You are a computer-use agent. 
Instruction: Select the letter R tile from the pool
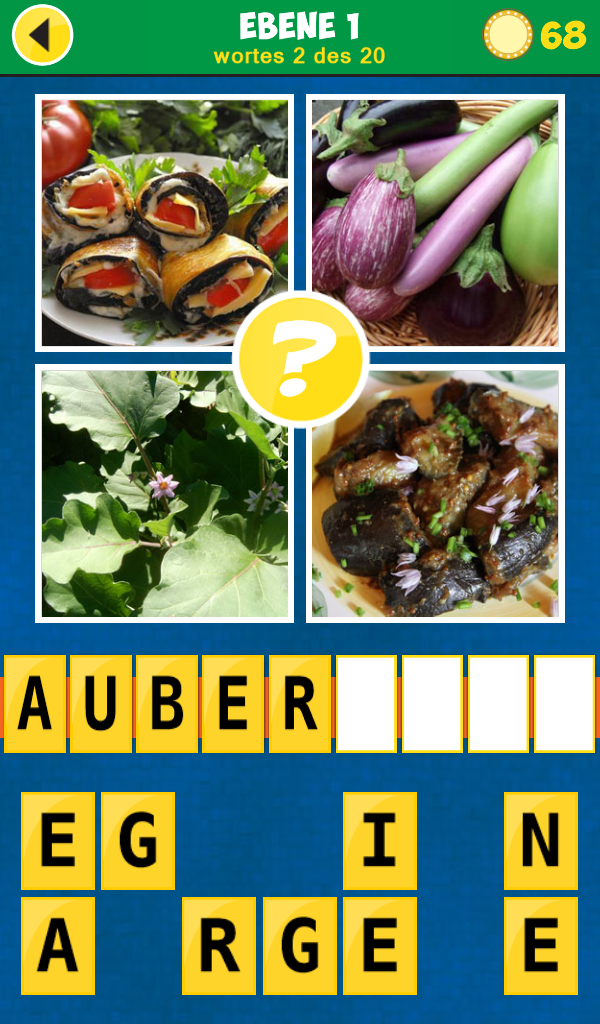tap(218, 945)
